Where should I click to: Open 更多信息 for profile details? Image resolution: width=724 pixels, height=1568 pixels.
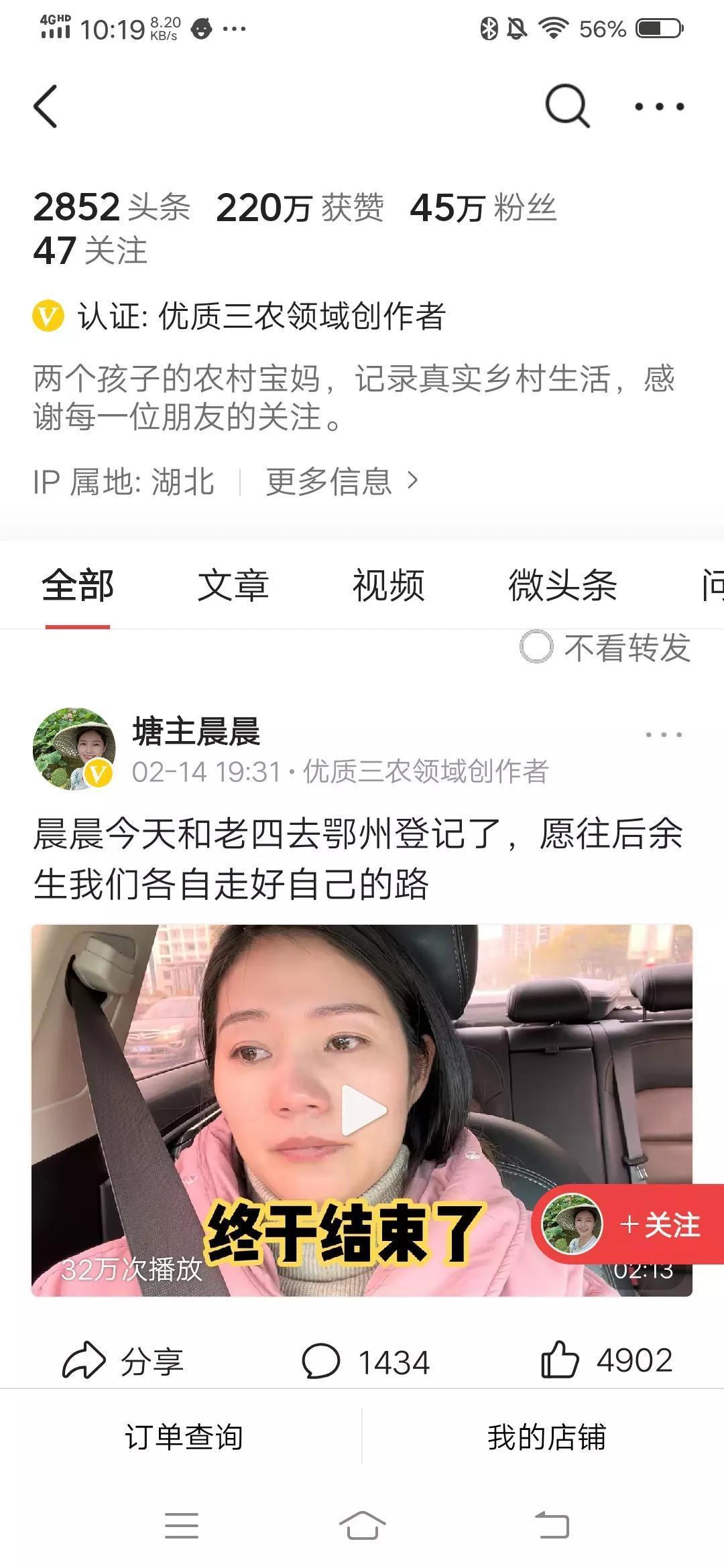341,481
